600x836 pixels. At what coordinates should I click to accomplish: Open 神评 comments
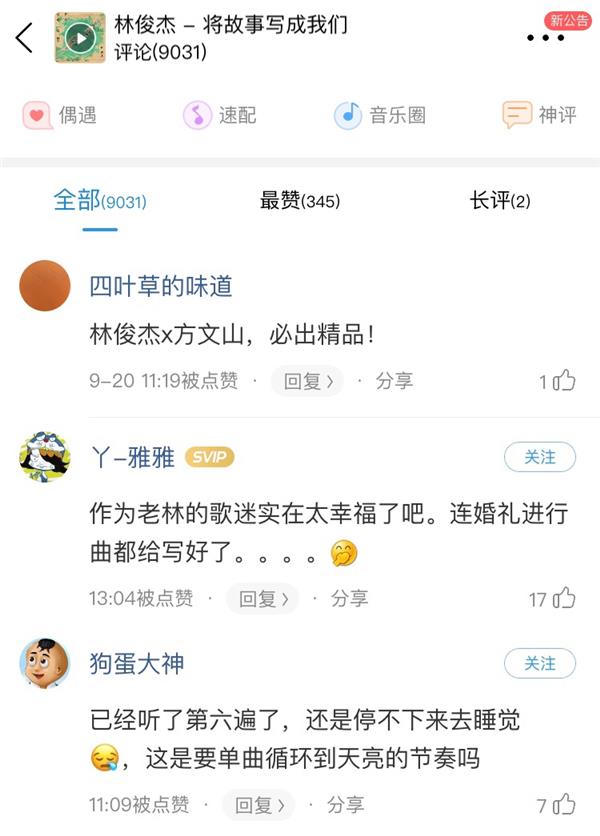click(540, 115)
